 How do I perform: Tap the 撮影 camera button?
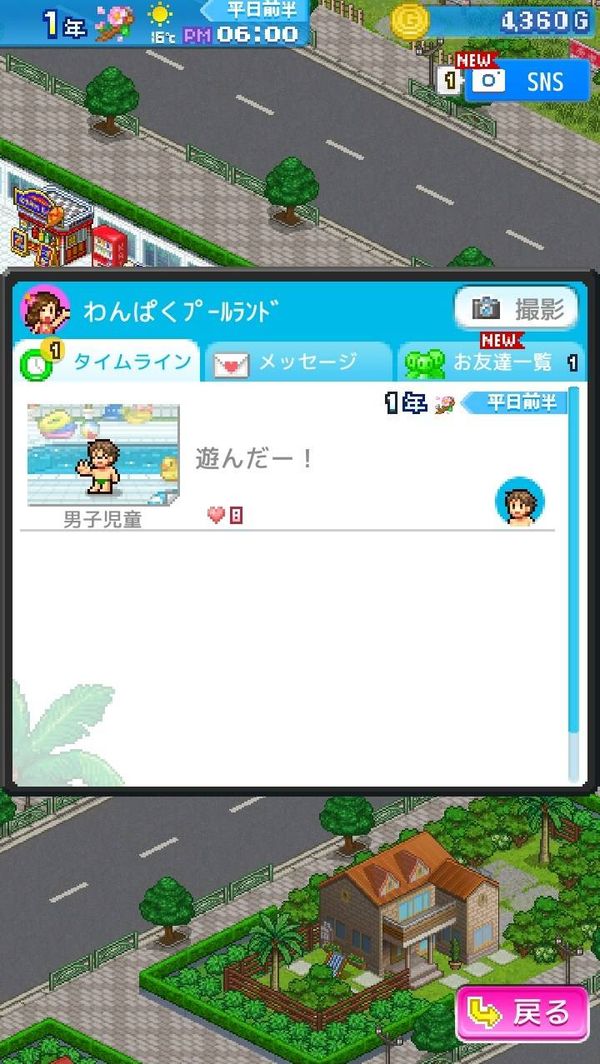pyautogui.click(x=516, y=309)
